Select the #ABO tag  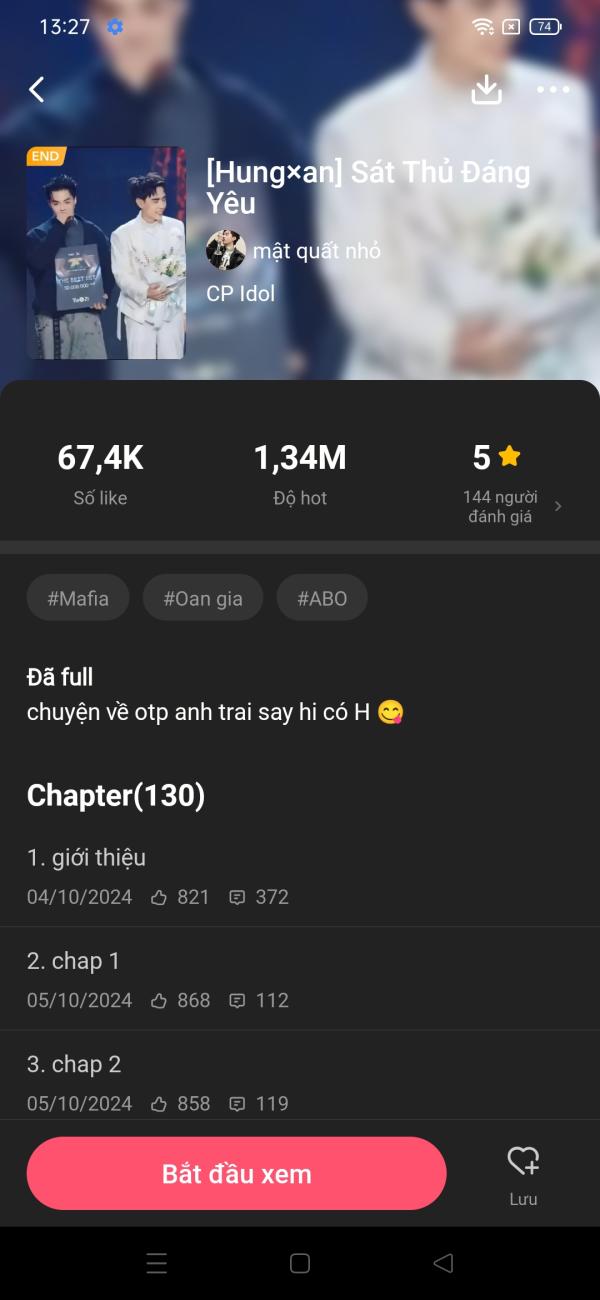[x=322, y=599]
